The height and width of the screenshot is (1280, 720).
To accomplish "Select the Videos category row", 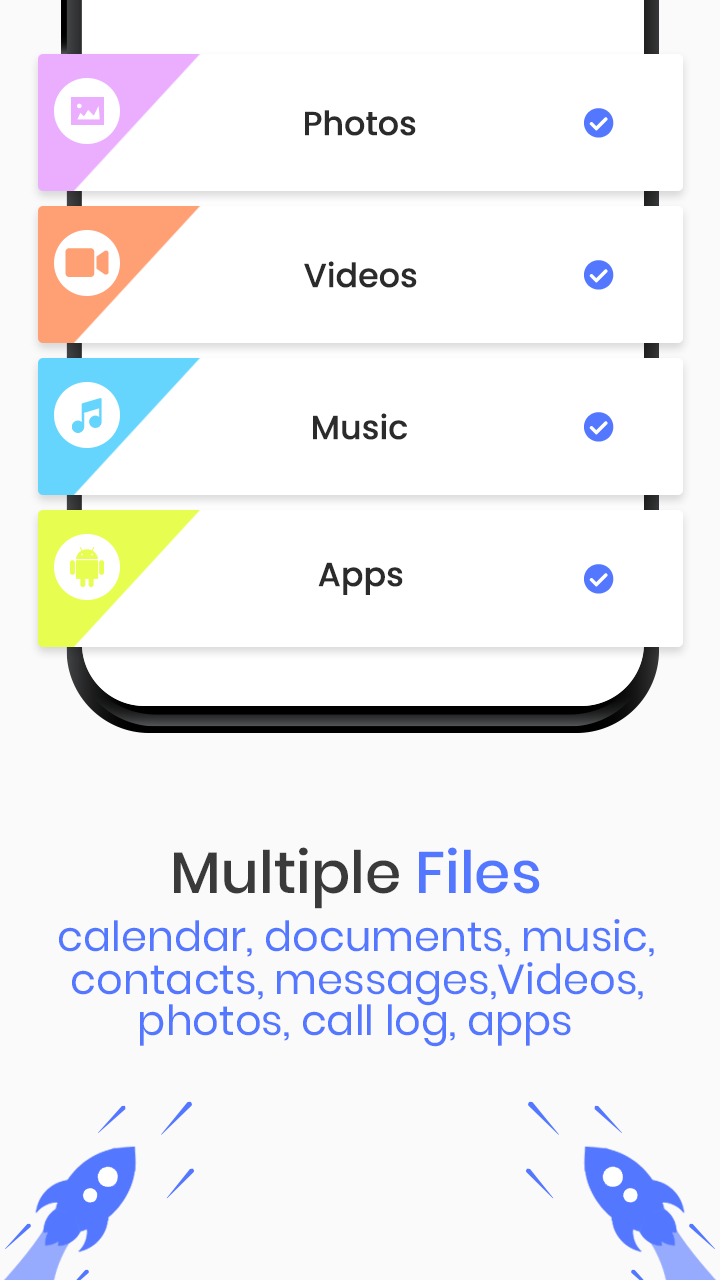I will click(x=360, y=275).
